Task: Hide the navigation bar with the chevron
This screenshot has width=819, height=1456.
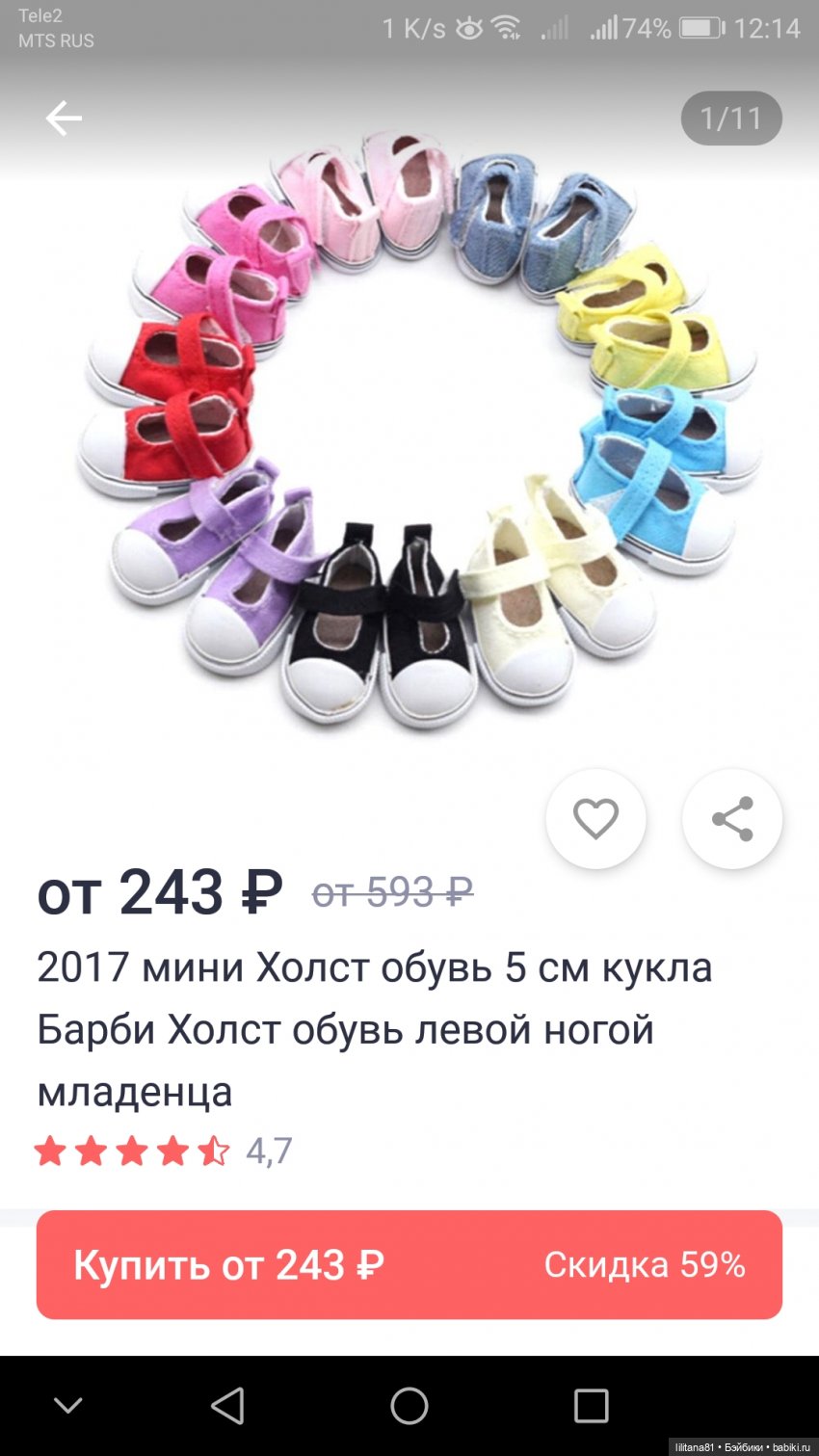Action: coord(67,1406)
